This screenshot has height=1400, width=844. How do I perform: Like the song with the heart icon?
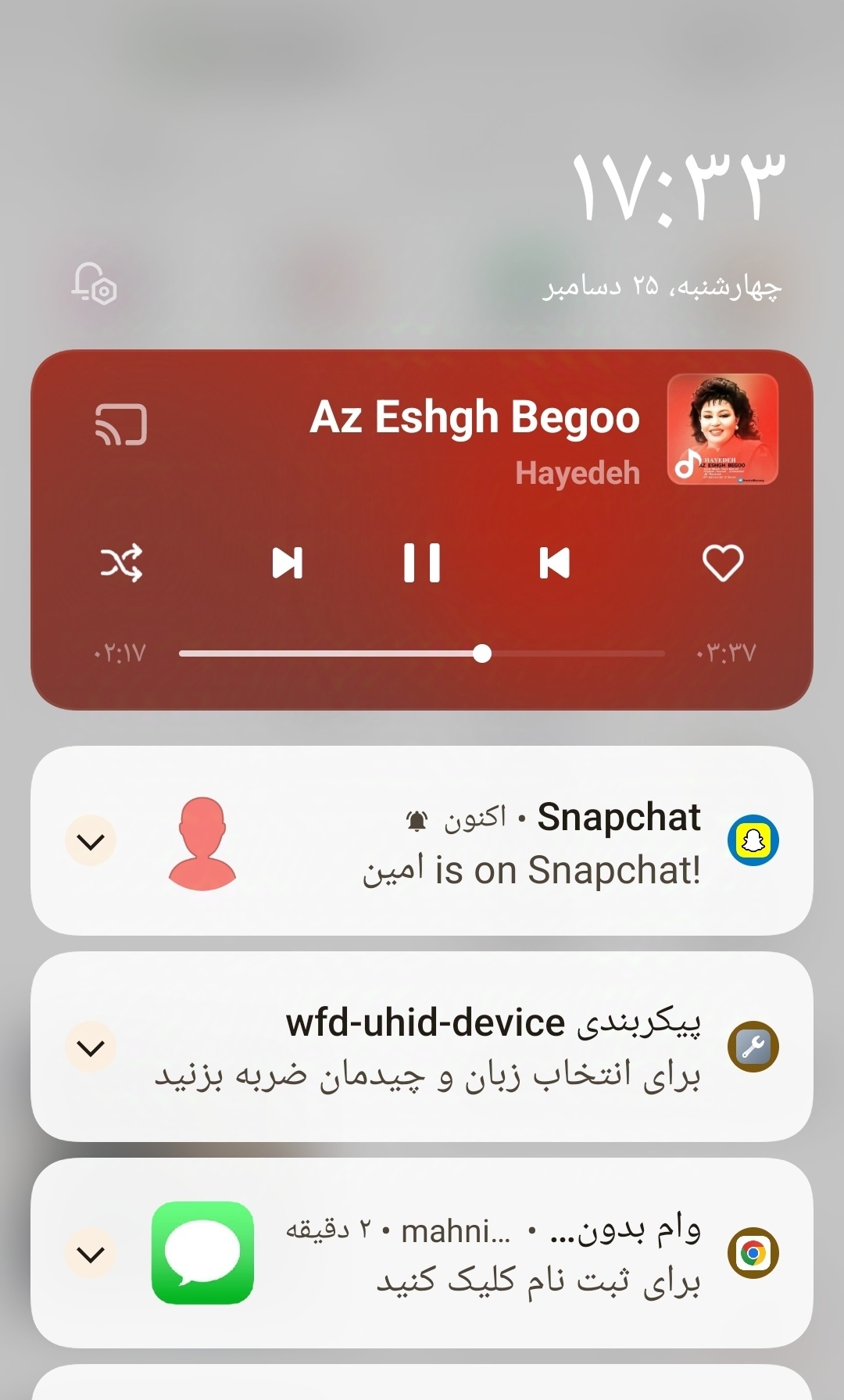pyautogui.click(x=723, y=563)
